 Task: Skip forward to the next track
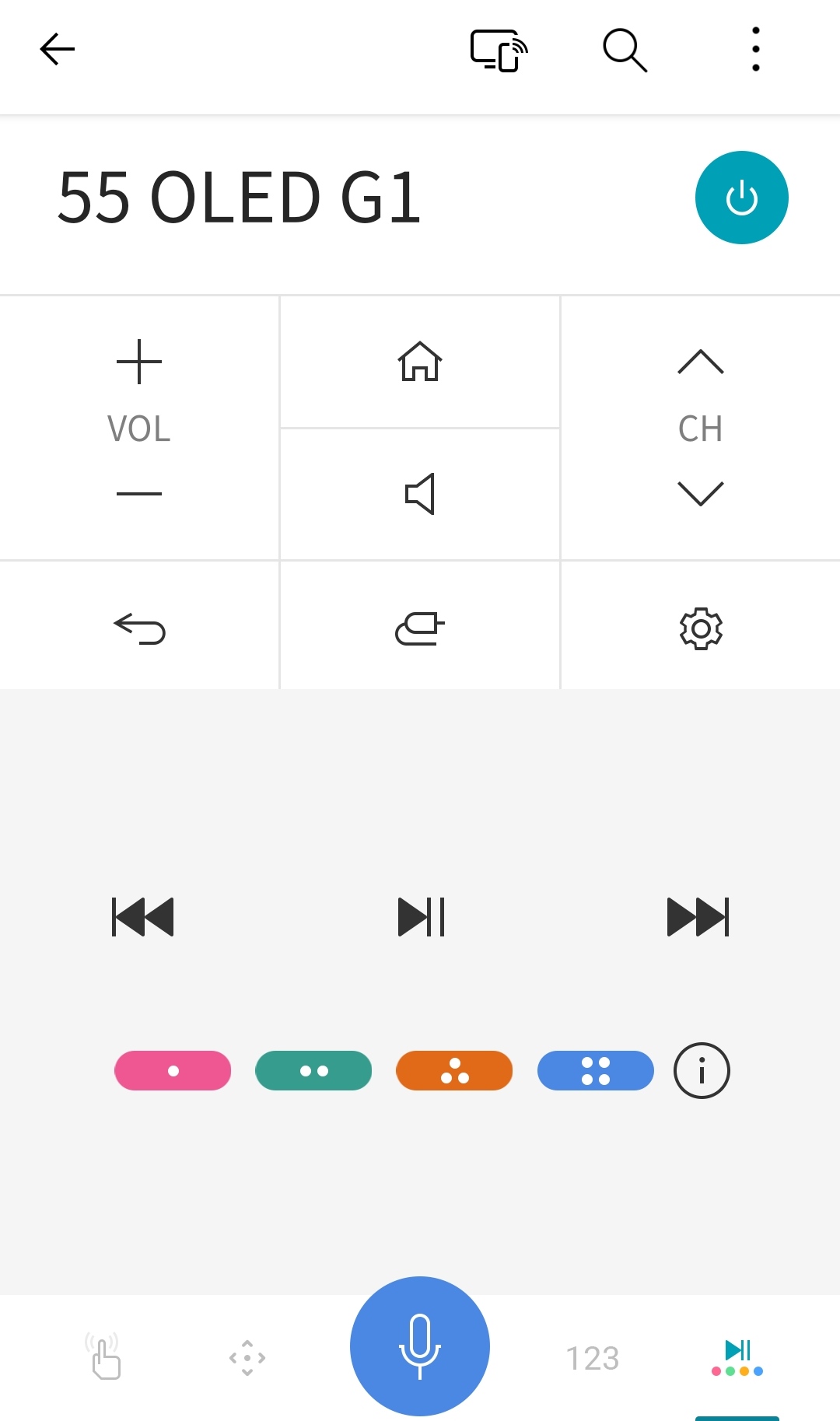point(698,917)
